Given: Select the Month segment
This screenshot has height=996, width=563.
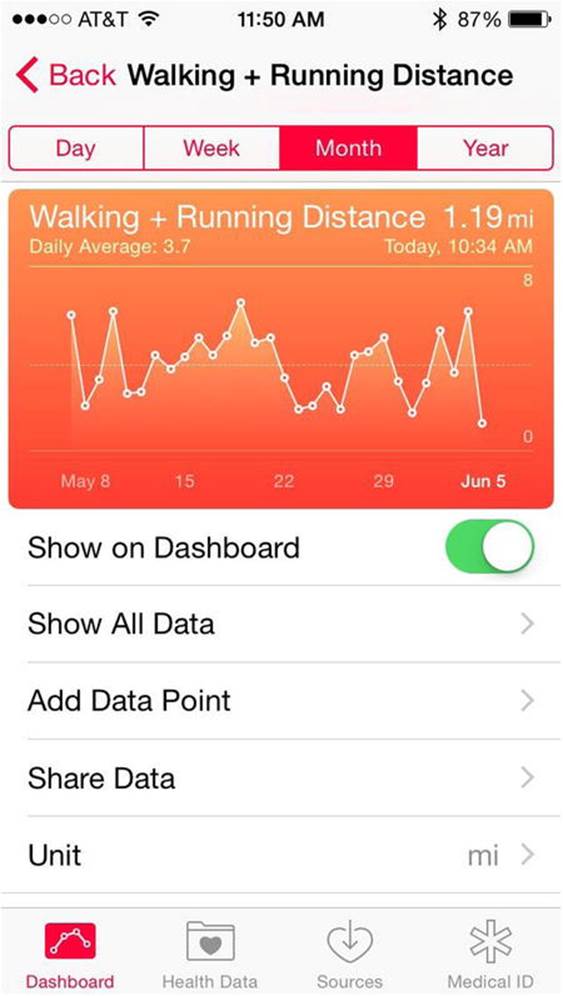Looking at the screenshot, I should [x=348, y=148].
